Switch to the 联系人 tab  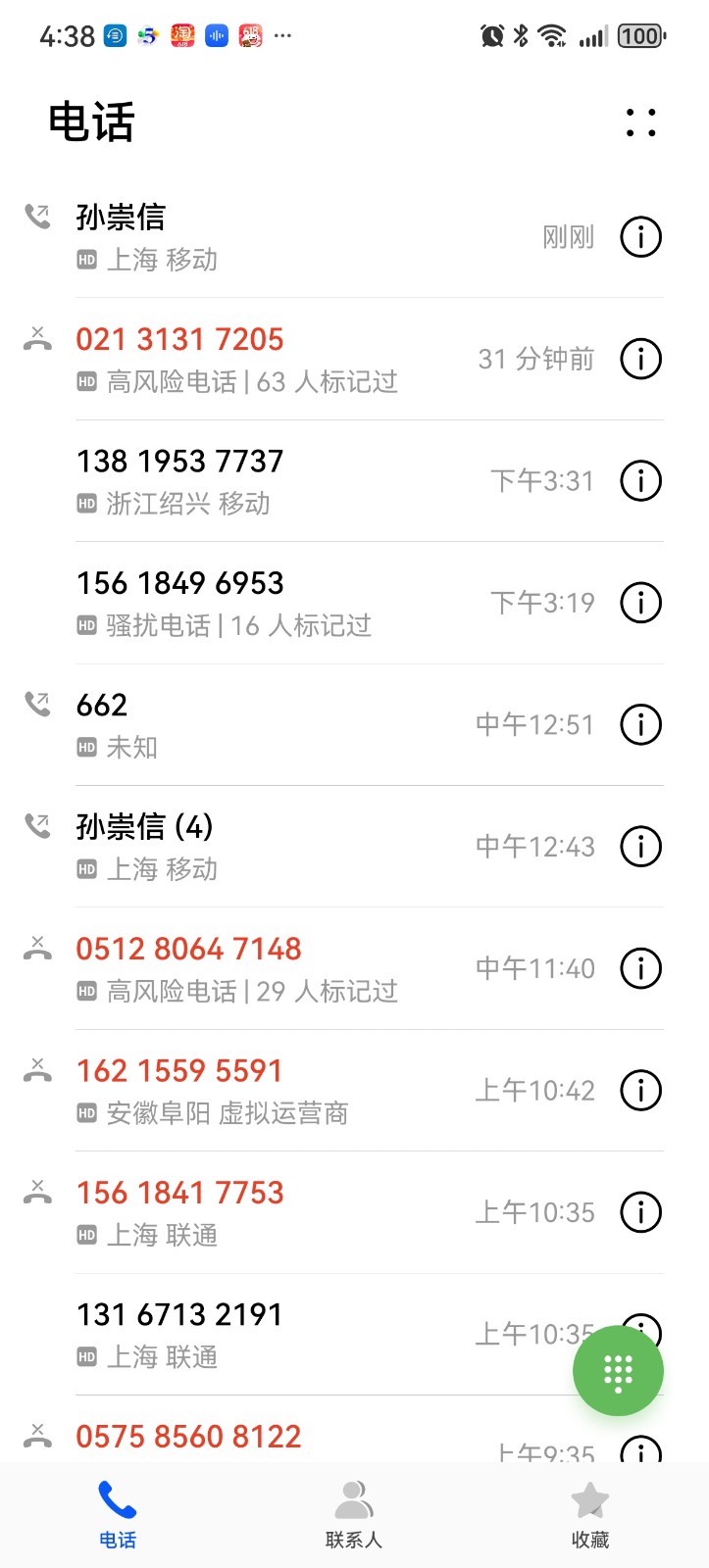[353, 1515]
